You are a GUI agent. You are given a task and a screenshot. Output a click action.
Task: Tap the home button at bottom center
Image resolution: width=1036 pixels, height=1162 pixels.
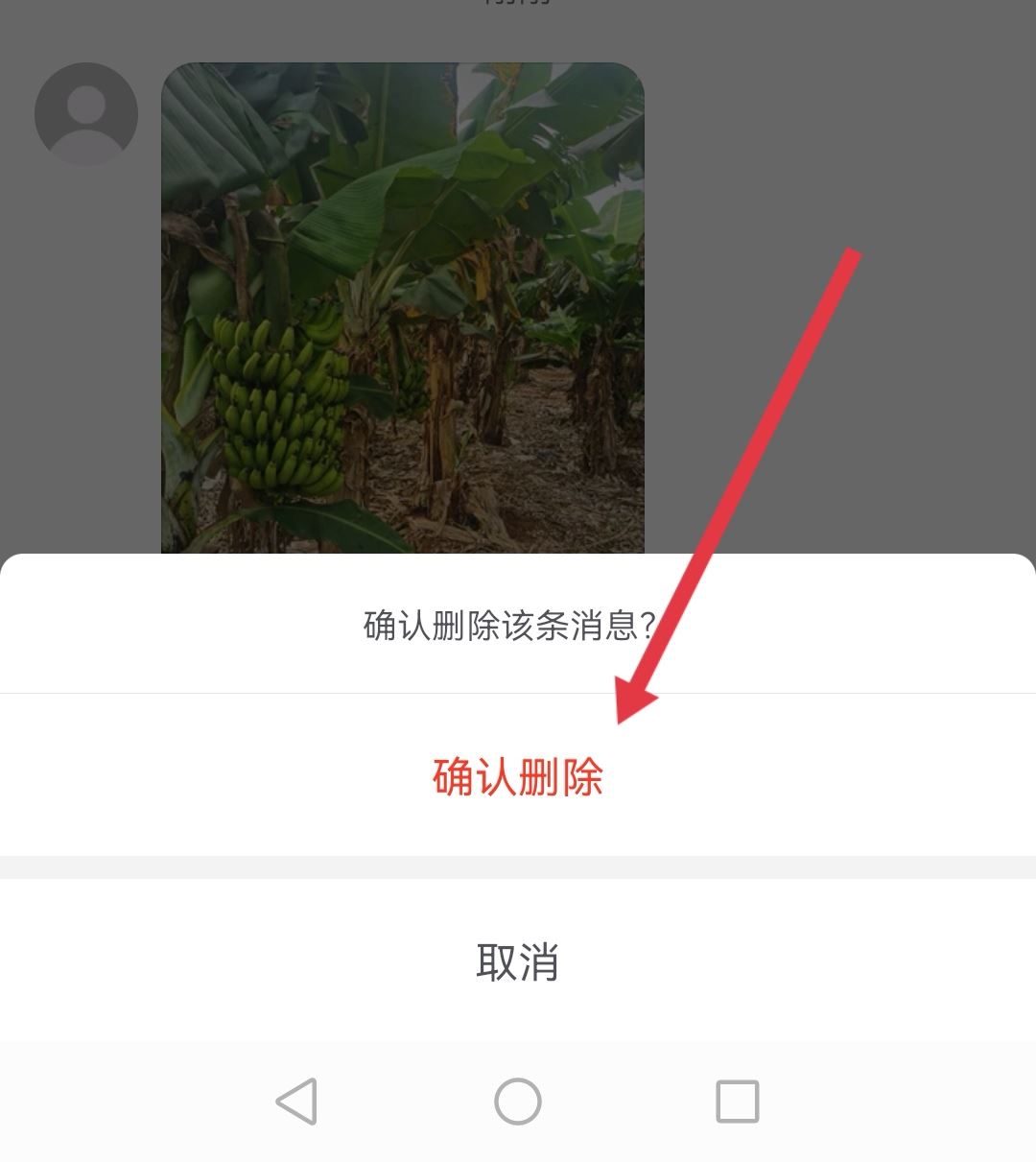coord(516,1102)
